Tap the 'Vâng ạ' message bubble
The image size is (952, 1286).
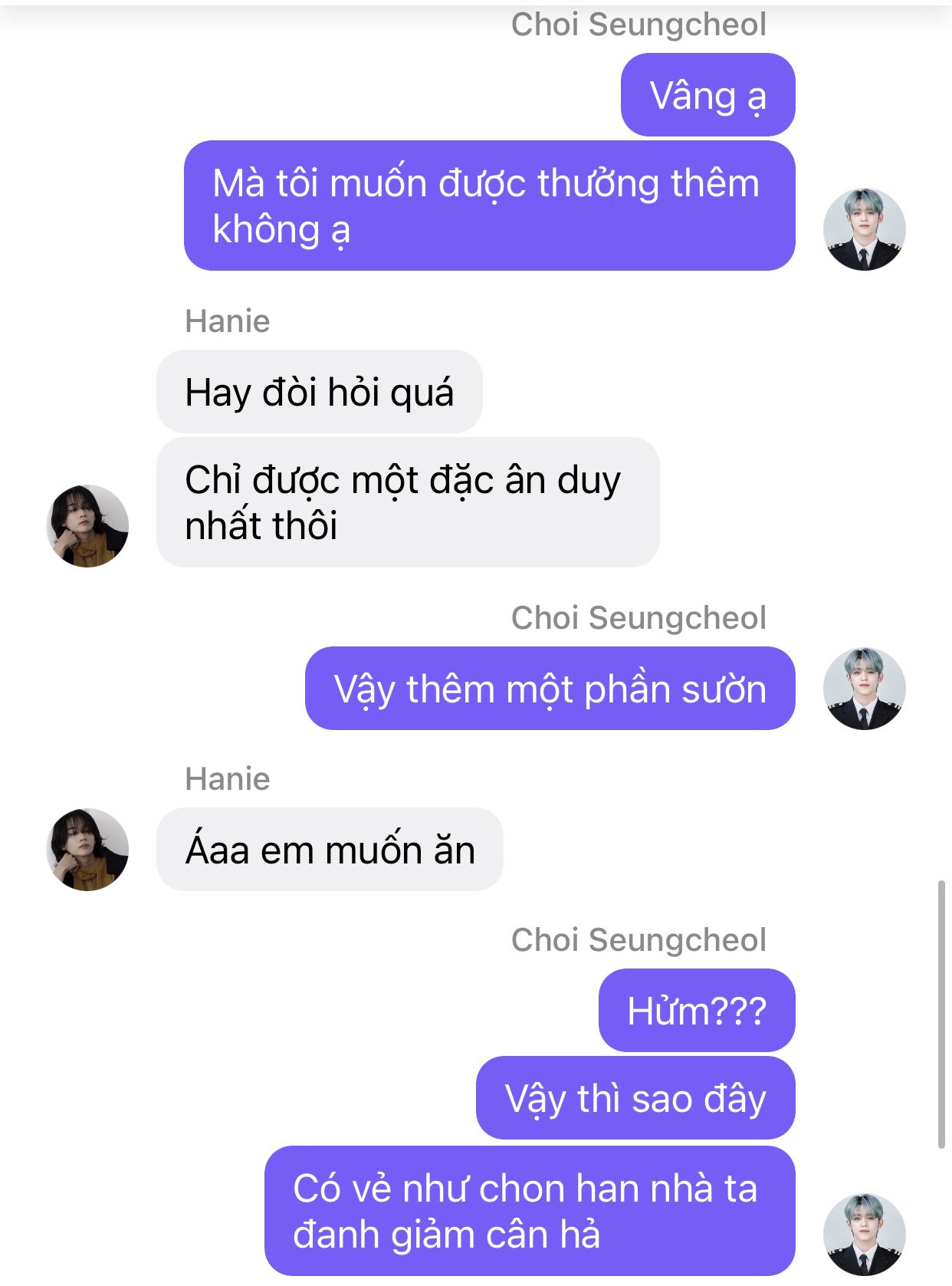(x=707, y=95)
